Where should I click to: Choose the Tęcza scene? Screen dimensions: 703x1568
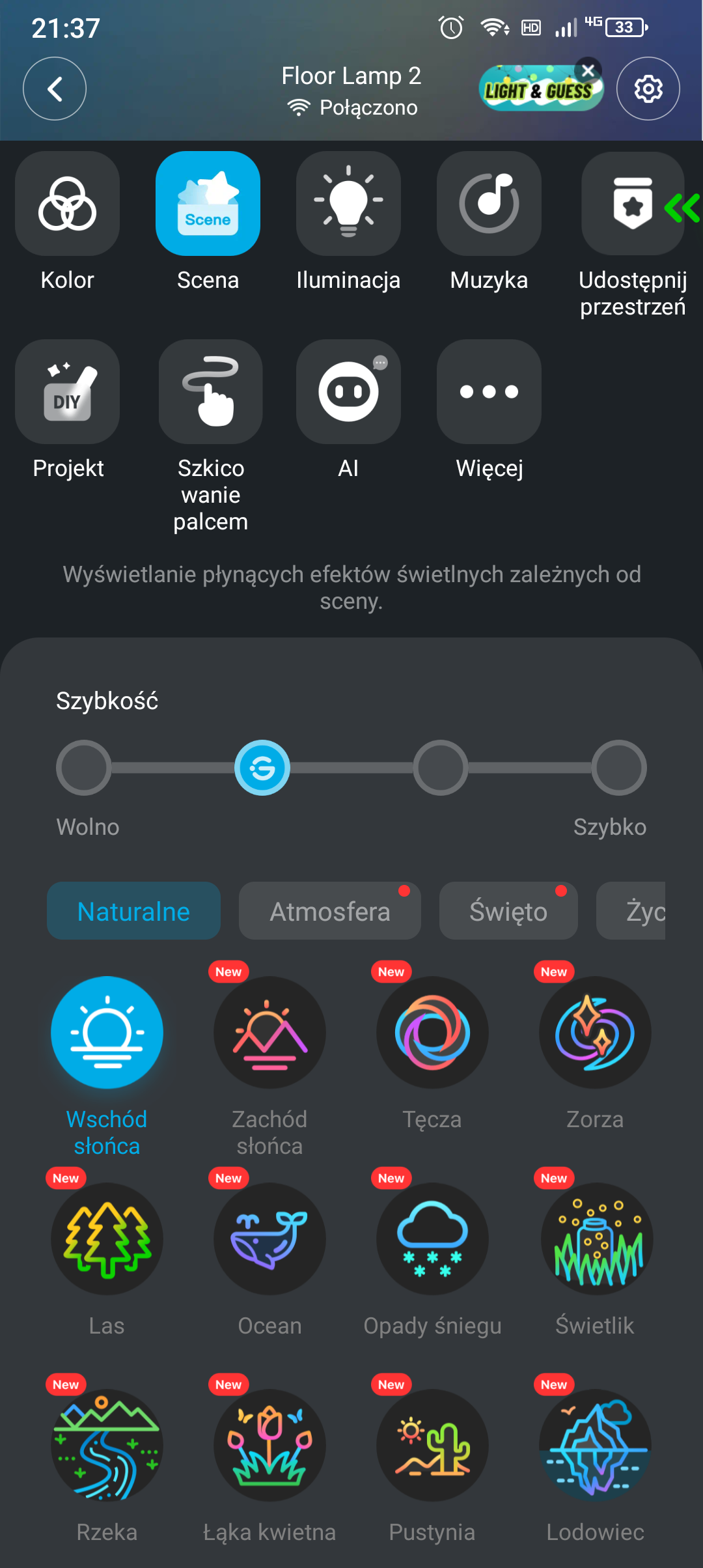point(432,1032)
